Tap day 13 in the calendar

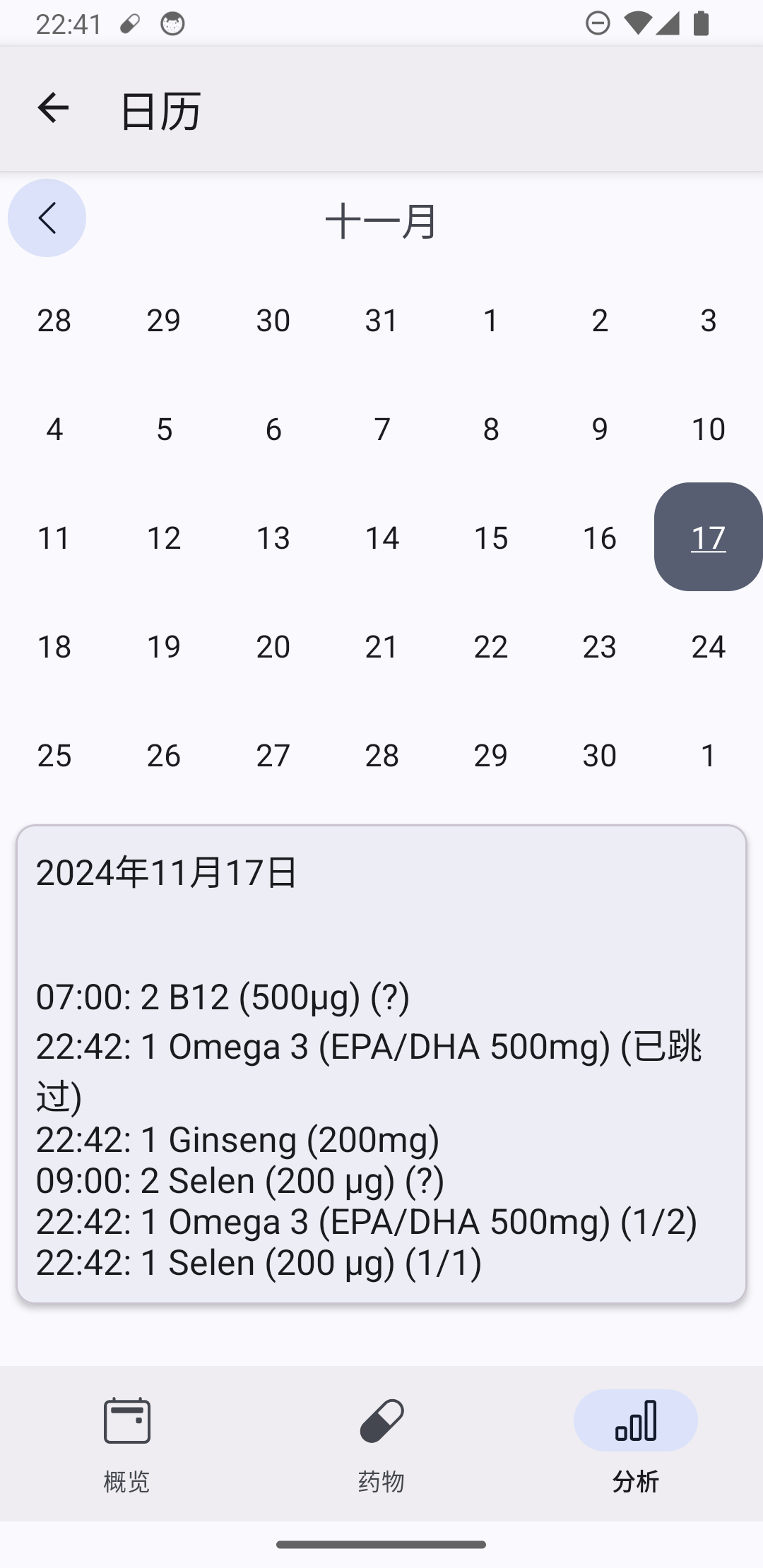click(x=273, y=537)
